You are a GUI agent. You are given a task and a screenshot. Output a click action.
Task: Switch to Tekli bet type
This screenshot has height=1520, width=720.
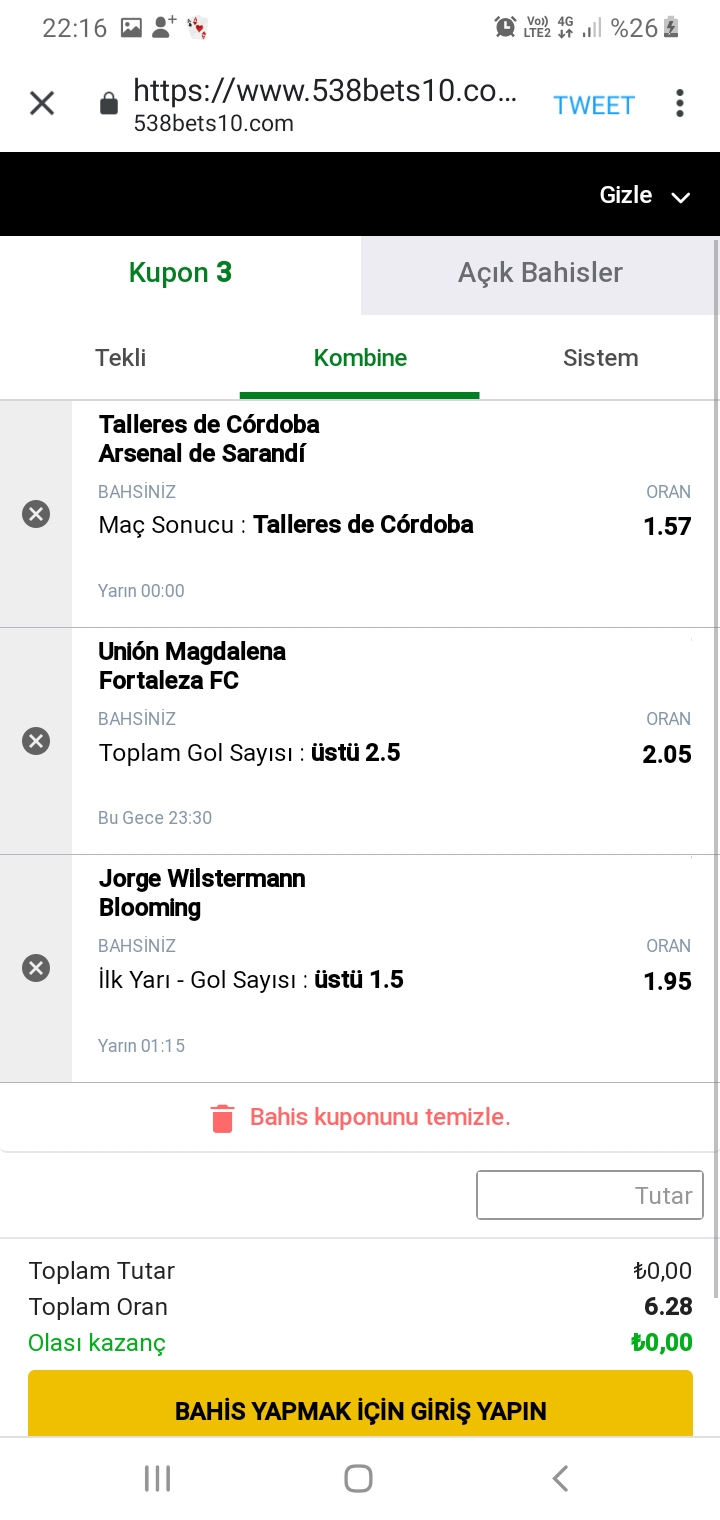120,358
